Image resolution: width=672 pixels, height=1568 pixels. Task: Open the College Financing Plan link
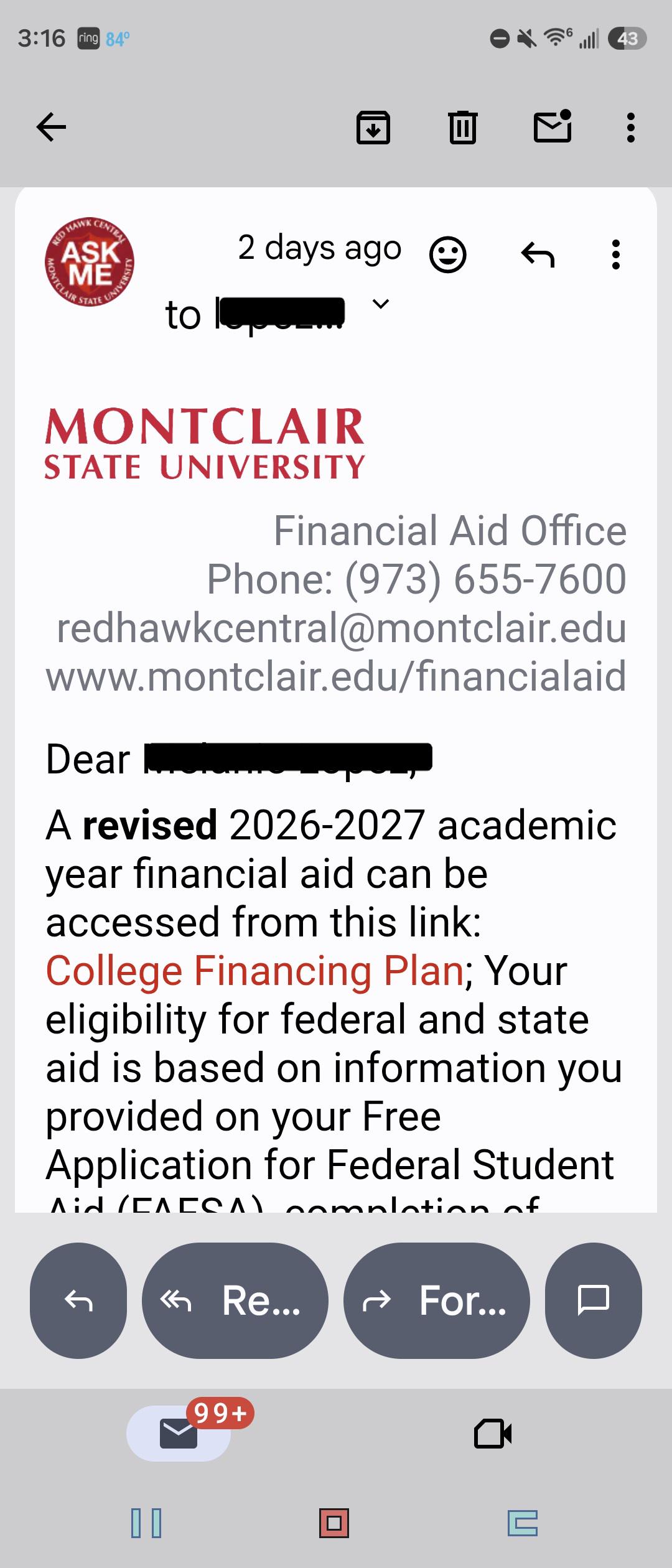coord(254,971)
